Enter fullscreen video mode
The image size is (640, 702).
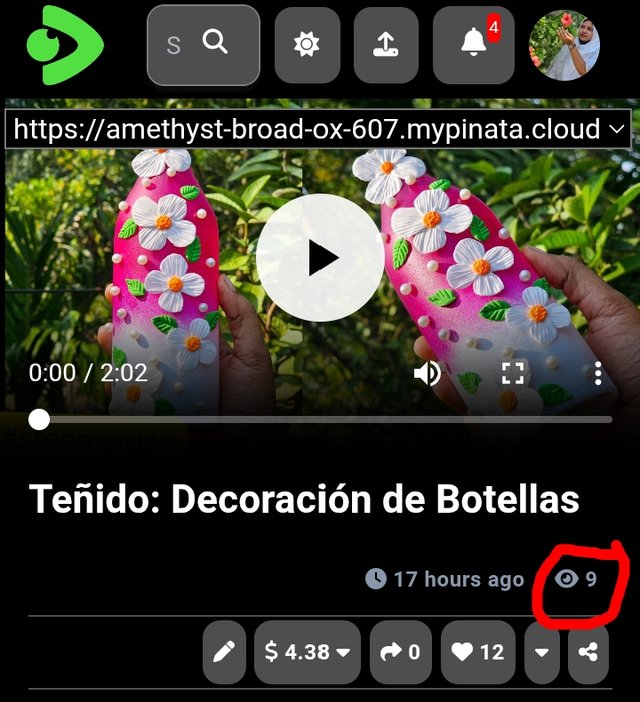(513, 373)
